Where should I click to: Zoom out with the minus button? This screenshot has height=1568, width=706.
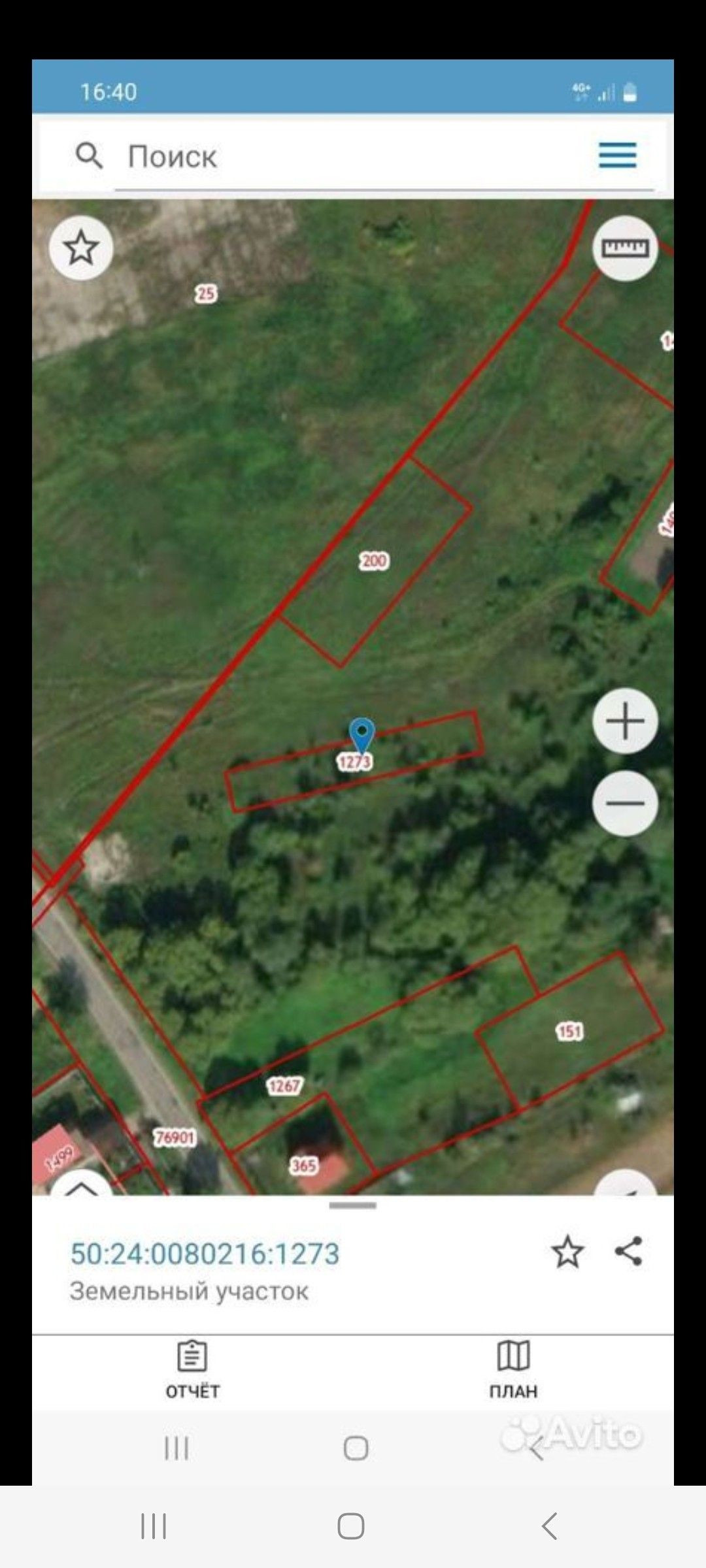625,803
